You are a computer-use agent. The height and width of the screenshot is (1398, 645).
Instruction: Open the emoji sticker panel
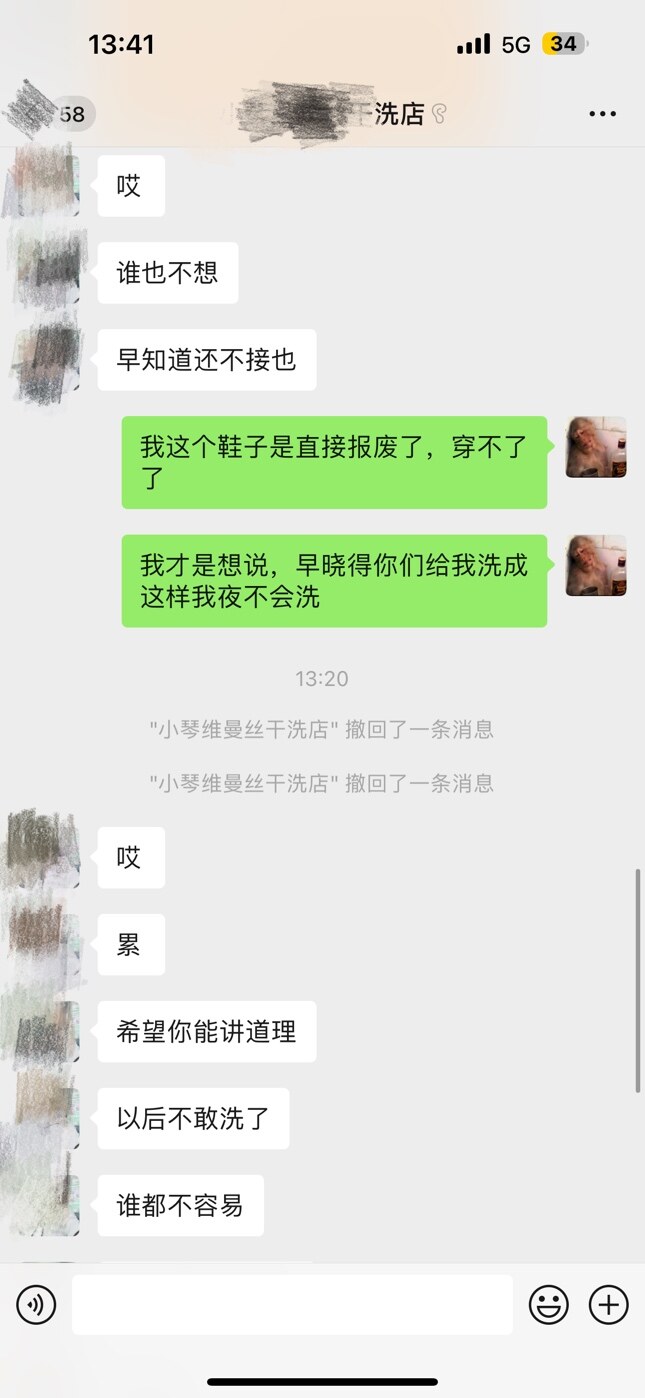[x=548, y=1305]
